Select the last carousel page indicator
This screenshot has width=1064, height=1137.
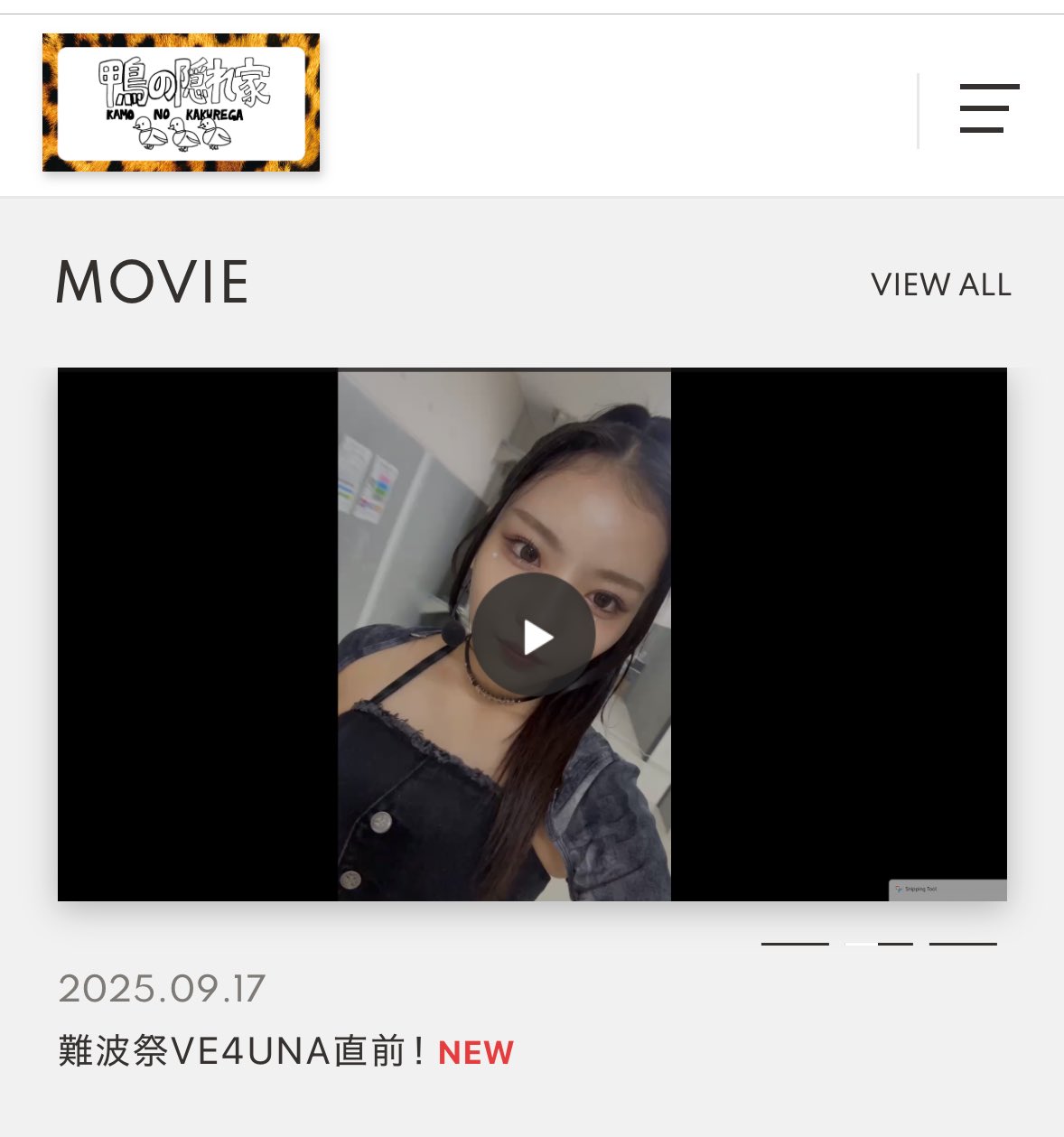[963, 944]
